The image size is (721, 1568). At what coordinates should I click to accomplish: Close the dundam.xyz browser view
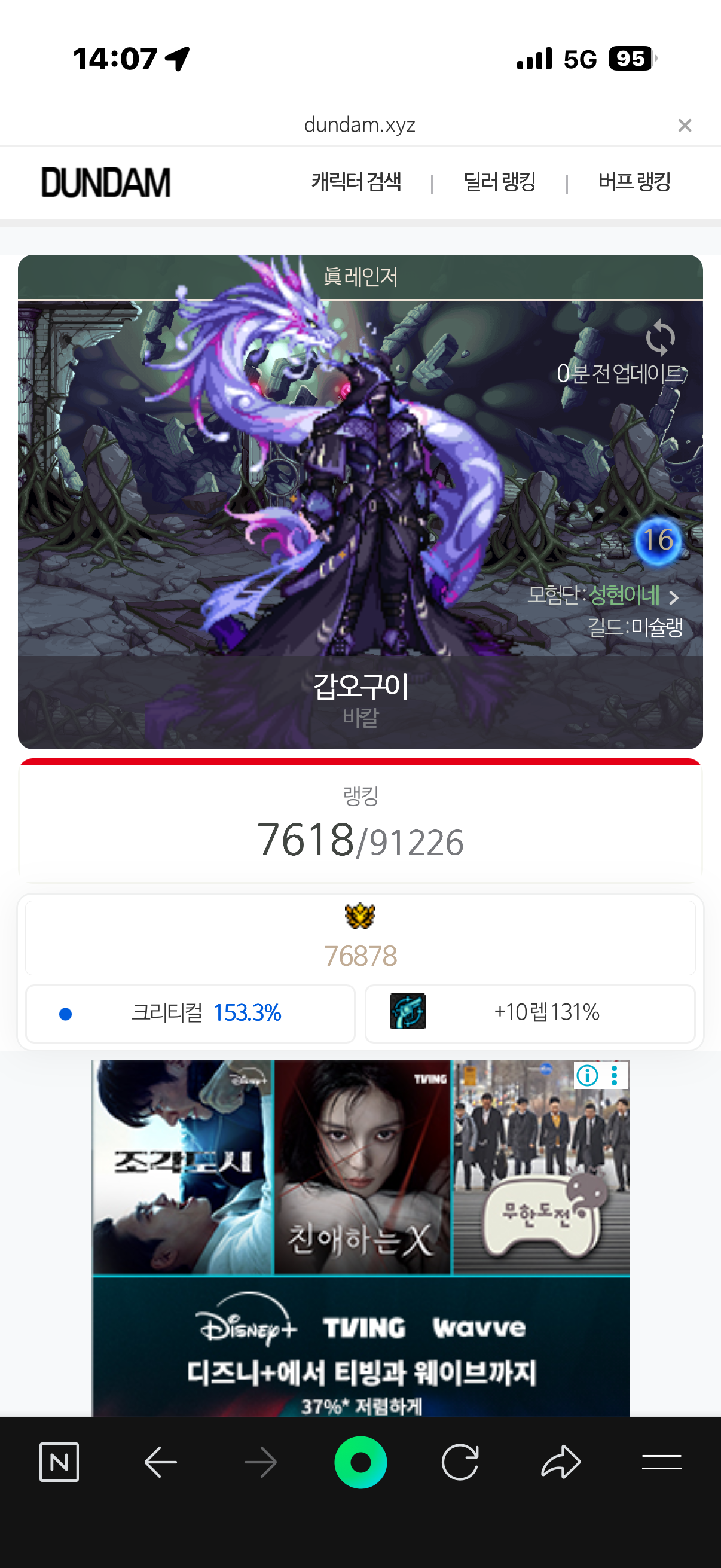(x=685, y=126)
